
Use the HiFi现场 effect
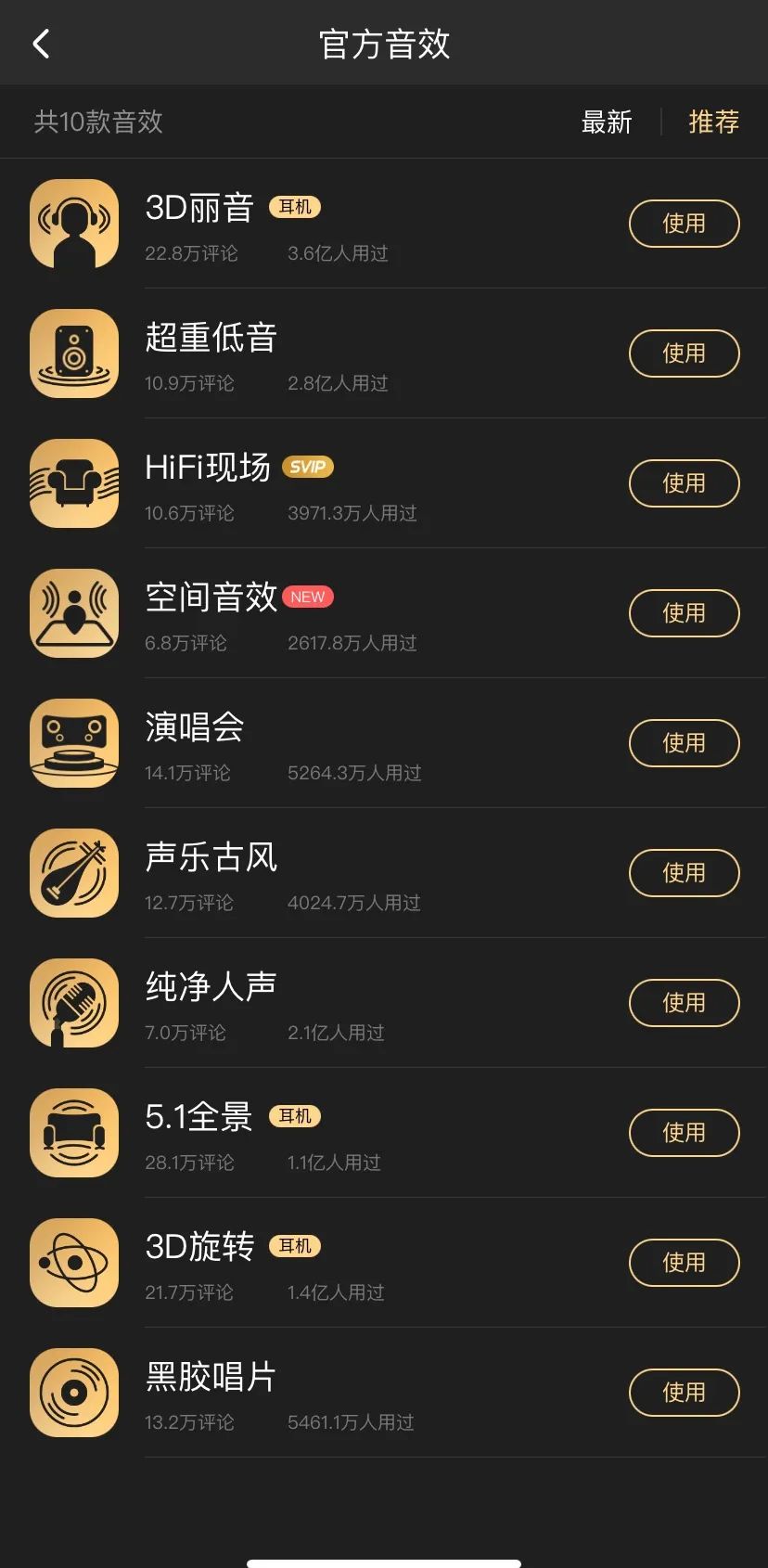point(684,483)
